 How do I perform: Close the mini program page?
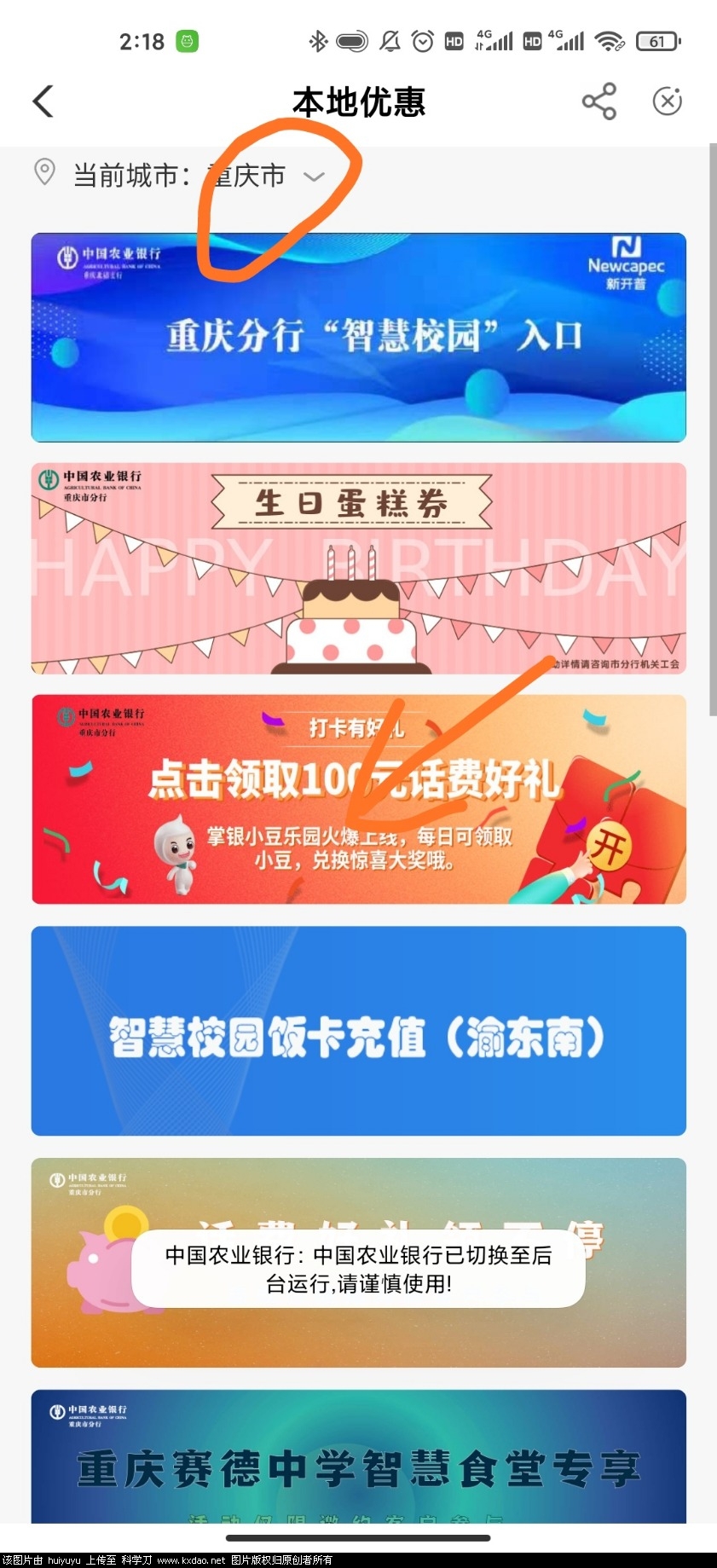click(667, 101)
